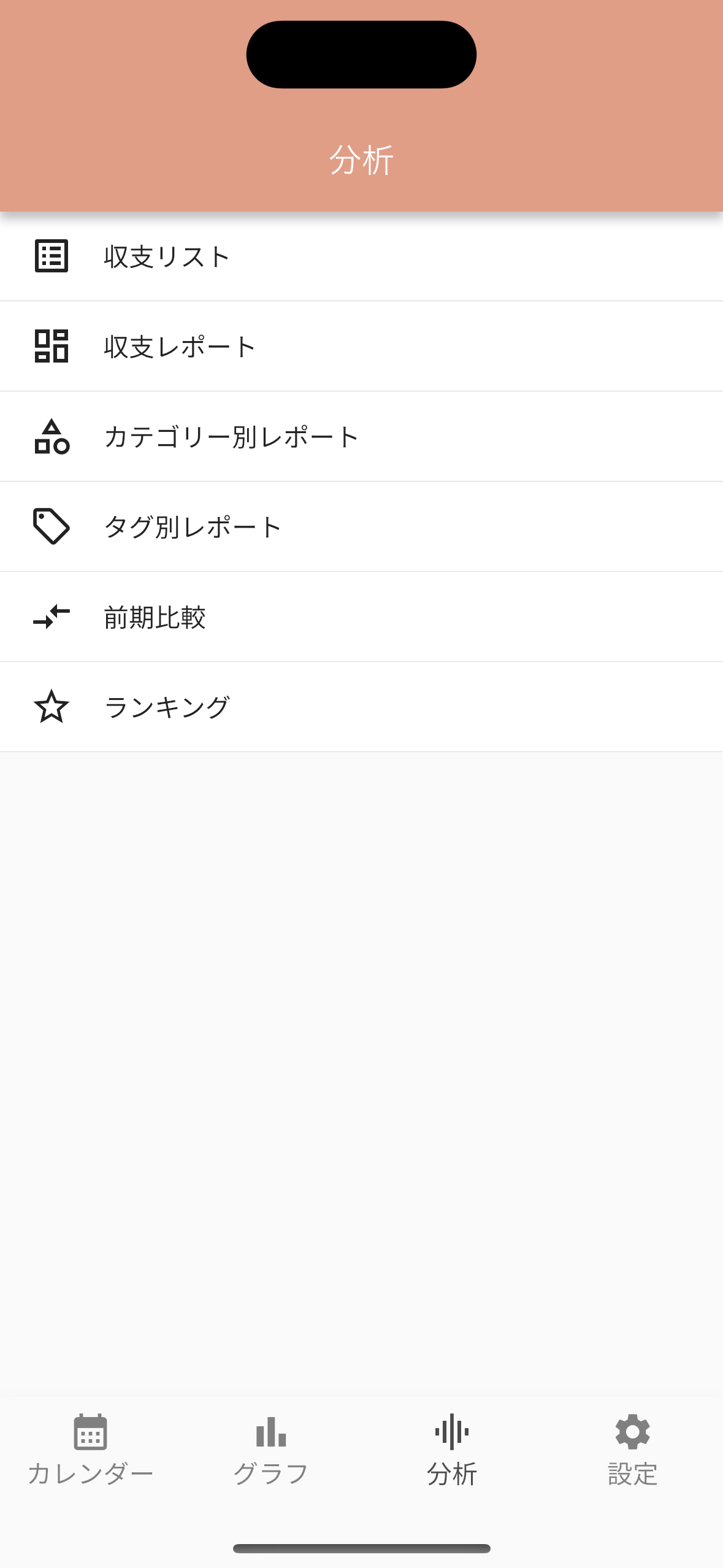
Task: Select the 収支リスト list icon
Action: 52,256
